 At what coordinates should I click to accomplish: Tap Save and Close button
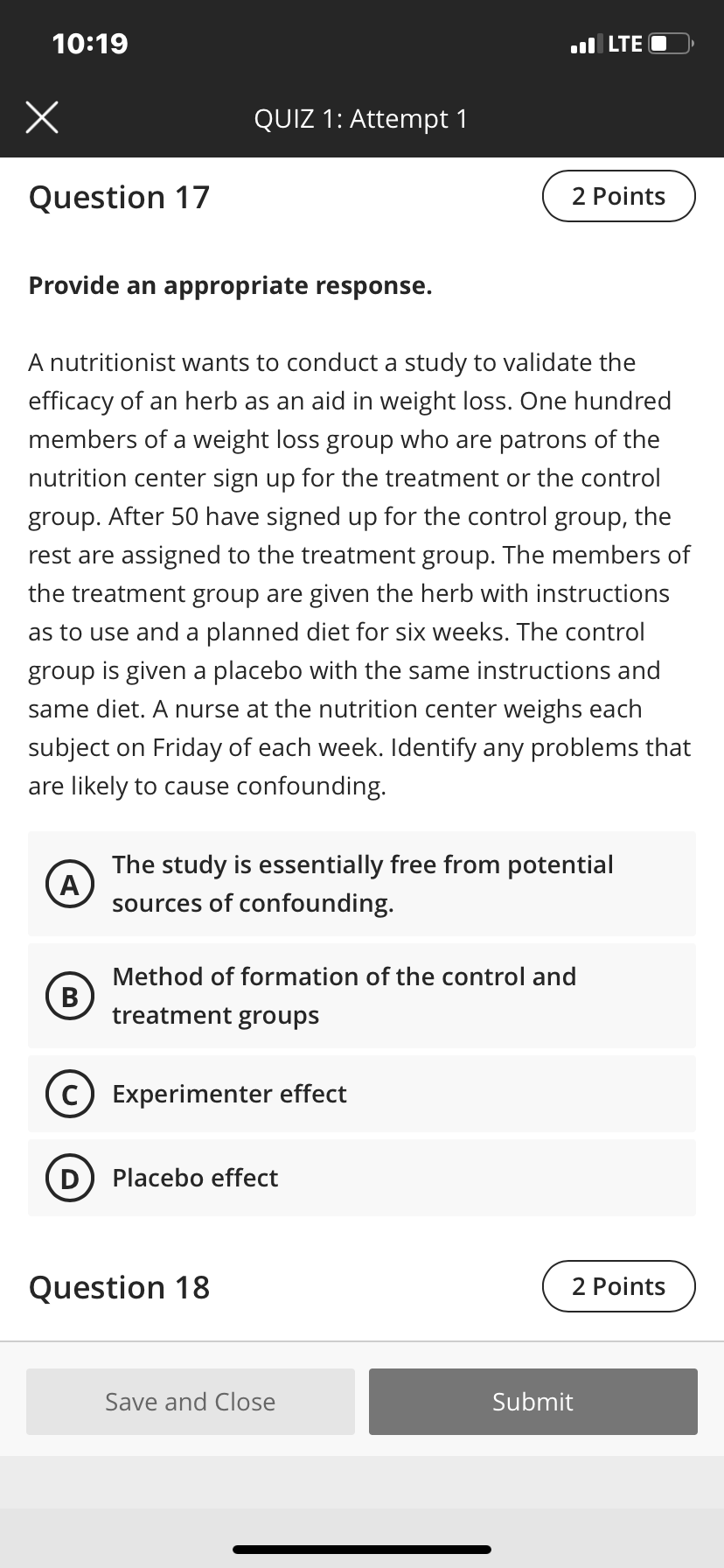coord(191,1402)
